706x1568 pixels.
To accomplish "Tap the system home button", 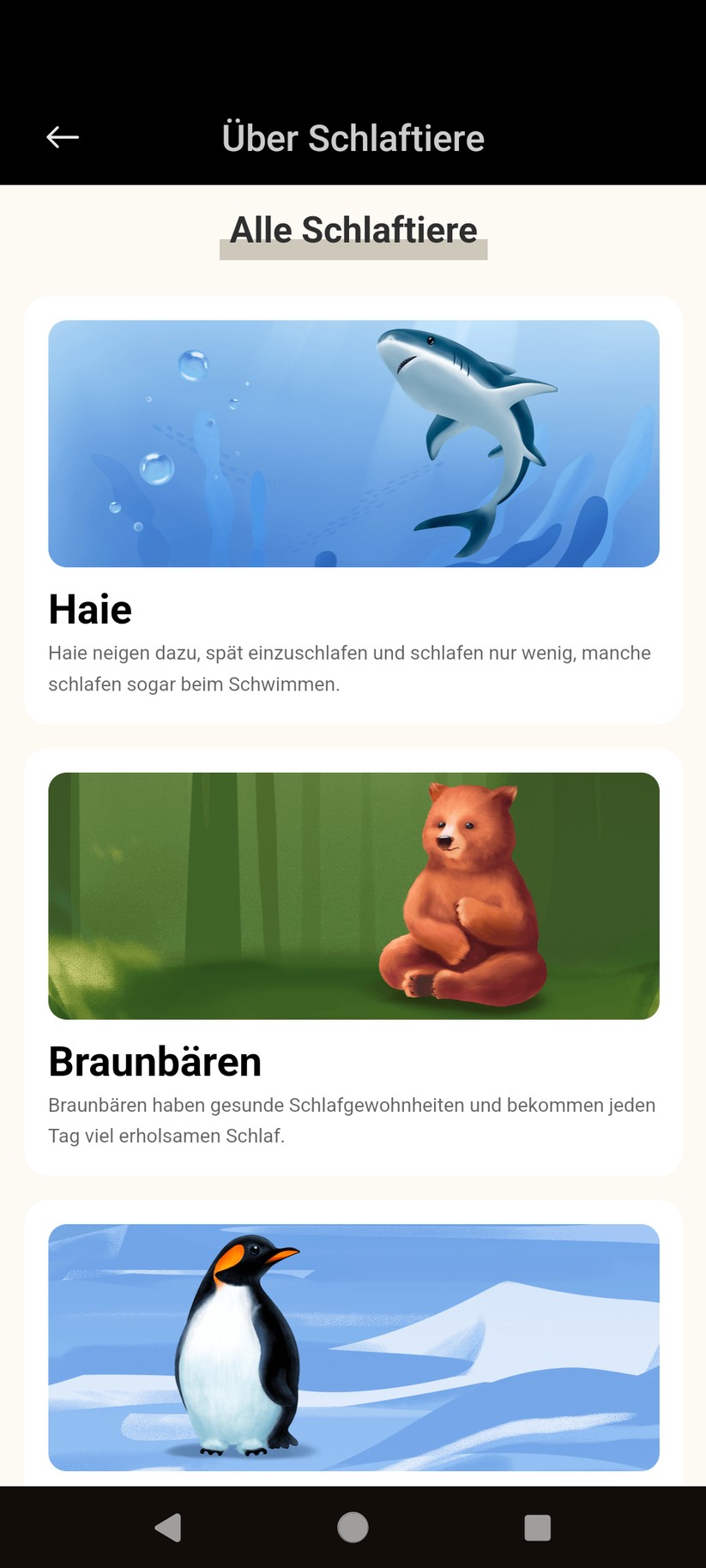I will tap(353, 1528).
